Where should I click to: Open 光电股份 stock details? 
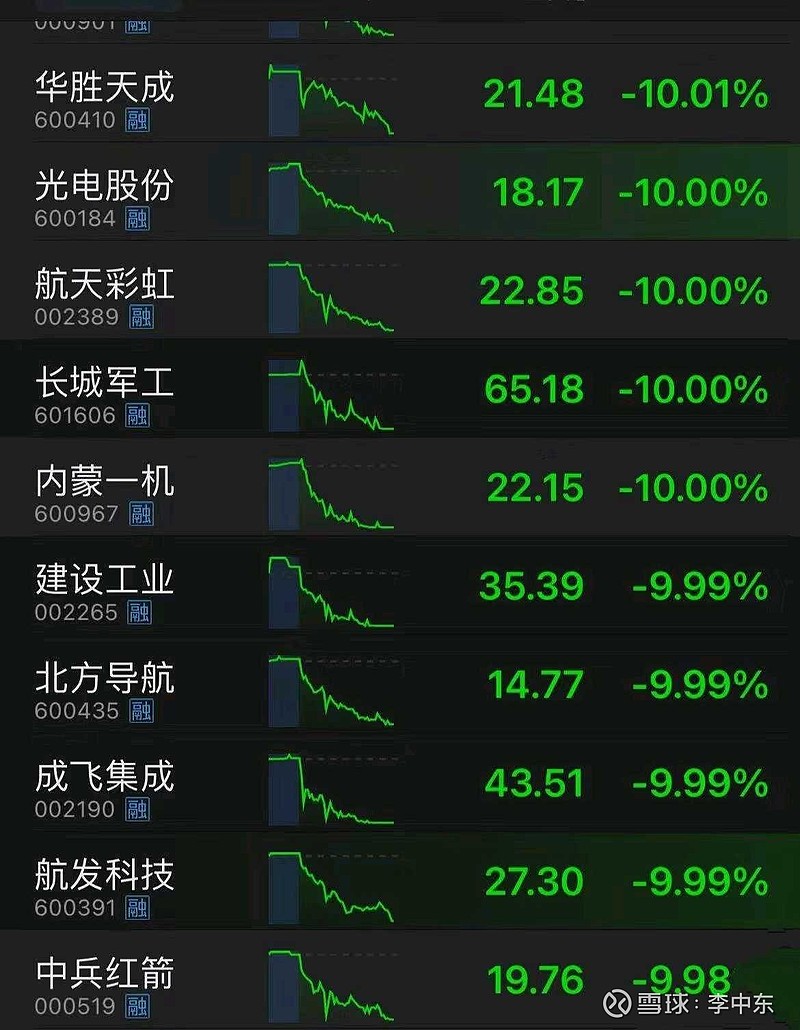(x=400, y=192)
